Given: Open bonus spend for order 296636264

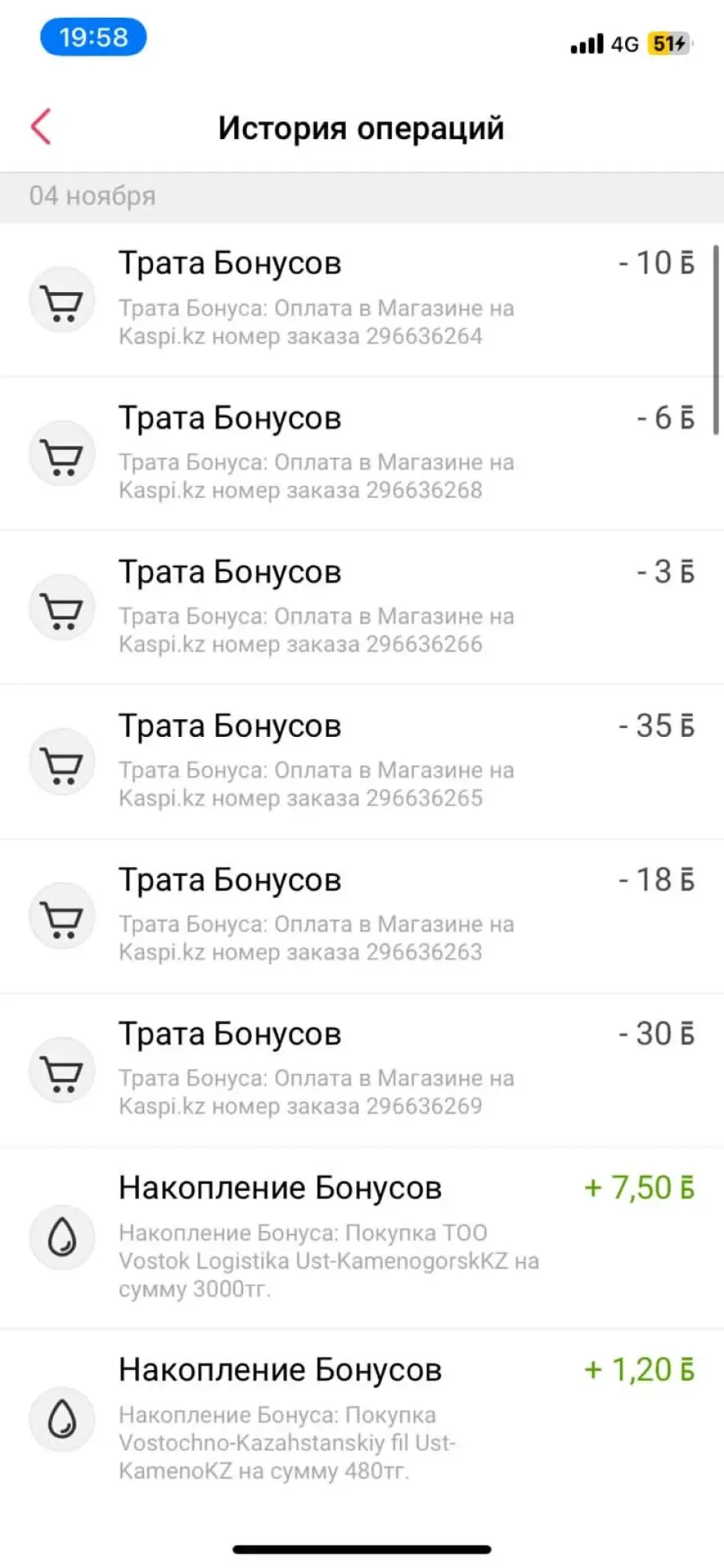Looking at the screenshot, I should (x=362, y=299).
